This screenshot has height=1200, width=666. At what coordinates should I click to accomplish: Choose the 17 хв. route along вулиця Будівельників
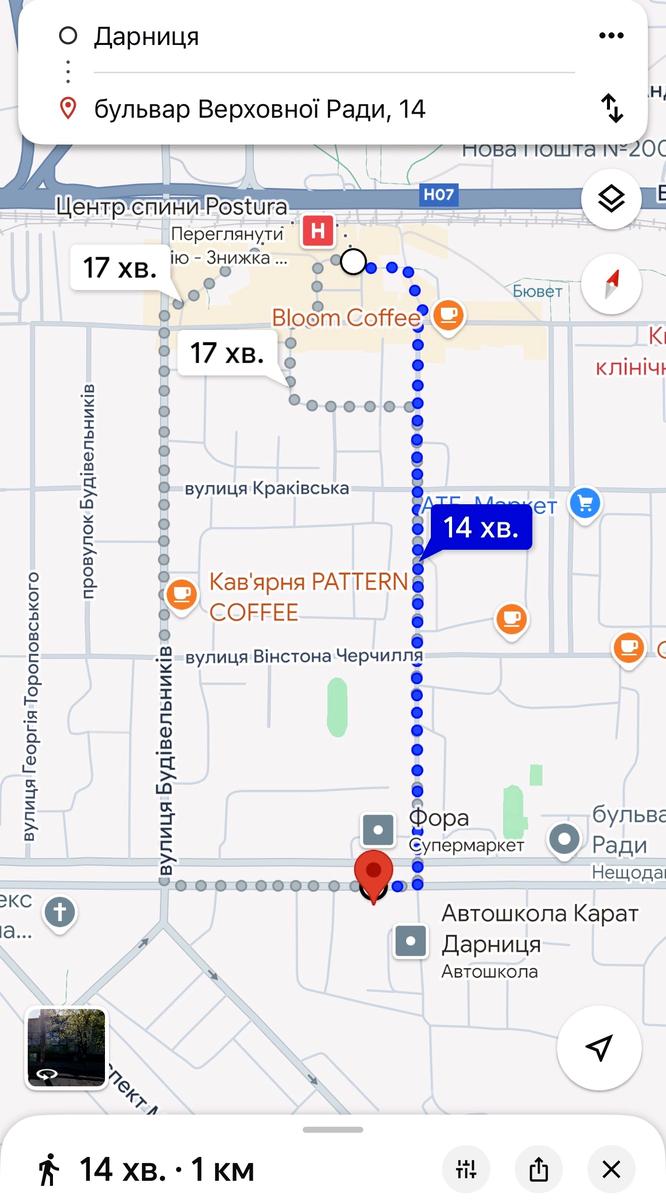tap(119, 268)
